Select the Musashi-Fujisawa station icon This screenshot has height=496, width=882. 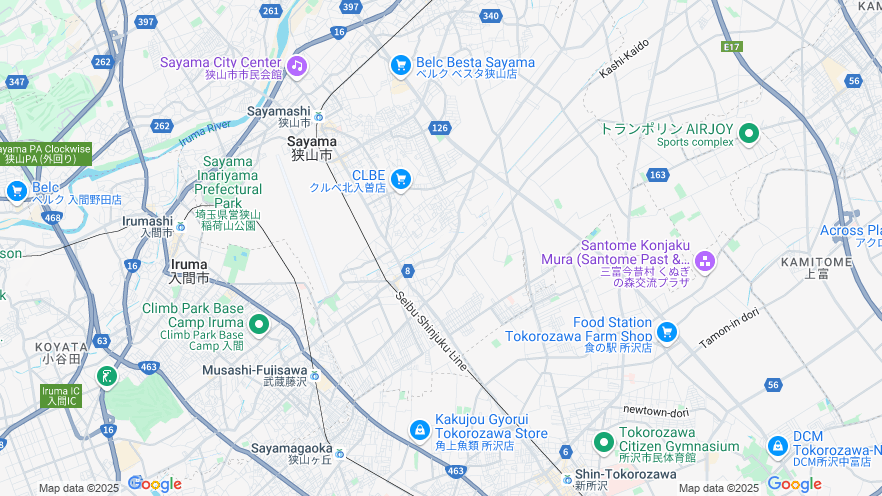[x=314, y=376]
